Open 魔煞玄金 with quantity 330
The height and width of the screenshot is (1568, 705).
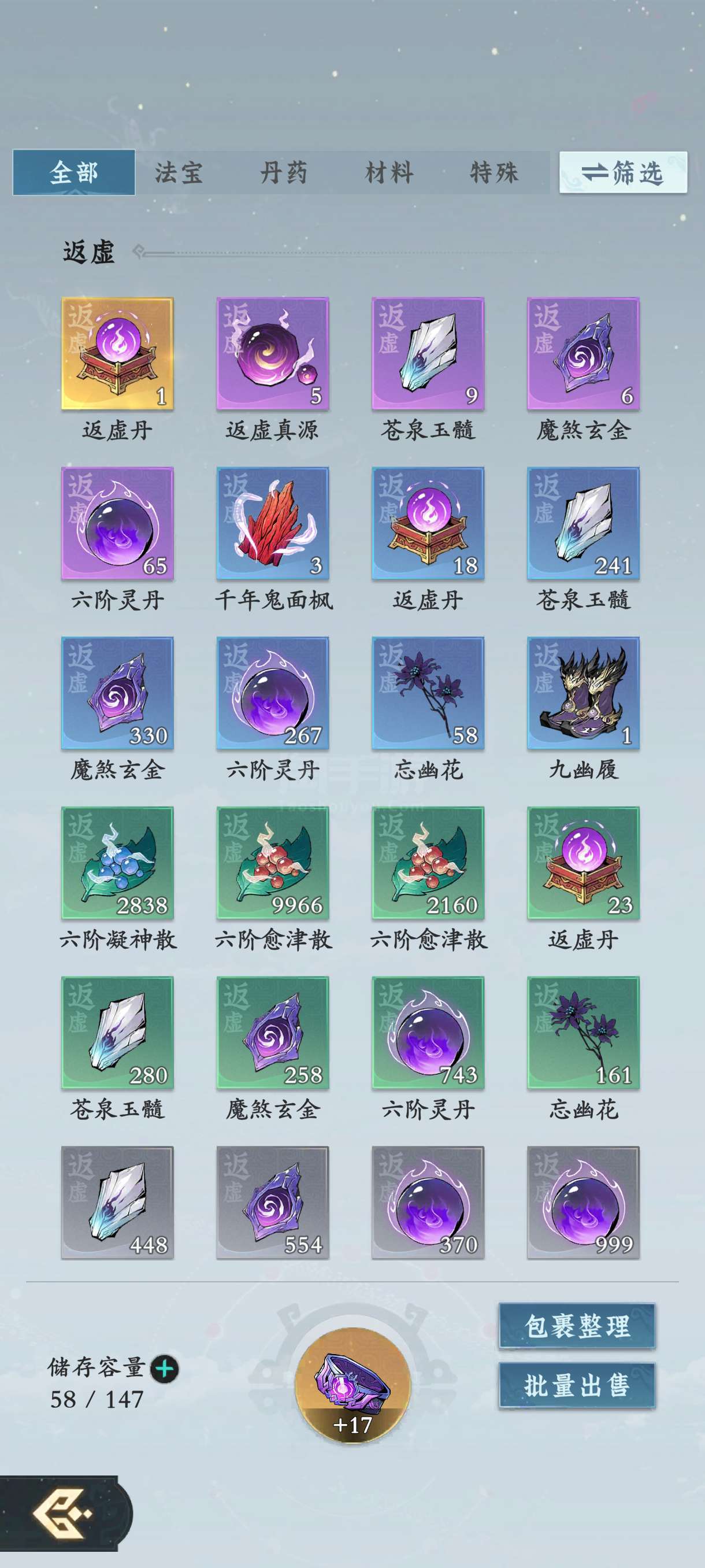click(117, 693)
